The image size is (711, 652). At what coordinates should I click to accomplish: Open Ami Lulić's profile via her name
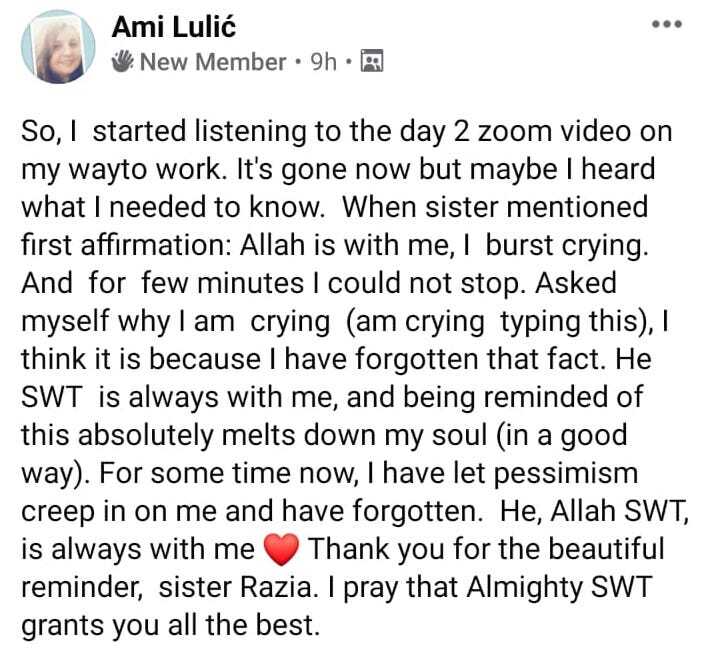175,26
